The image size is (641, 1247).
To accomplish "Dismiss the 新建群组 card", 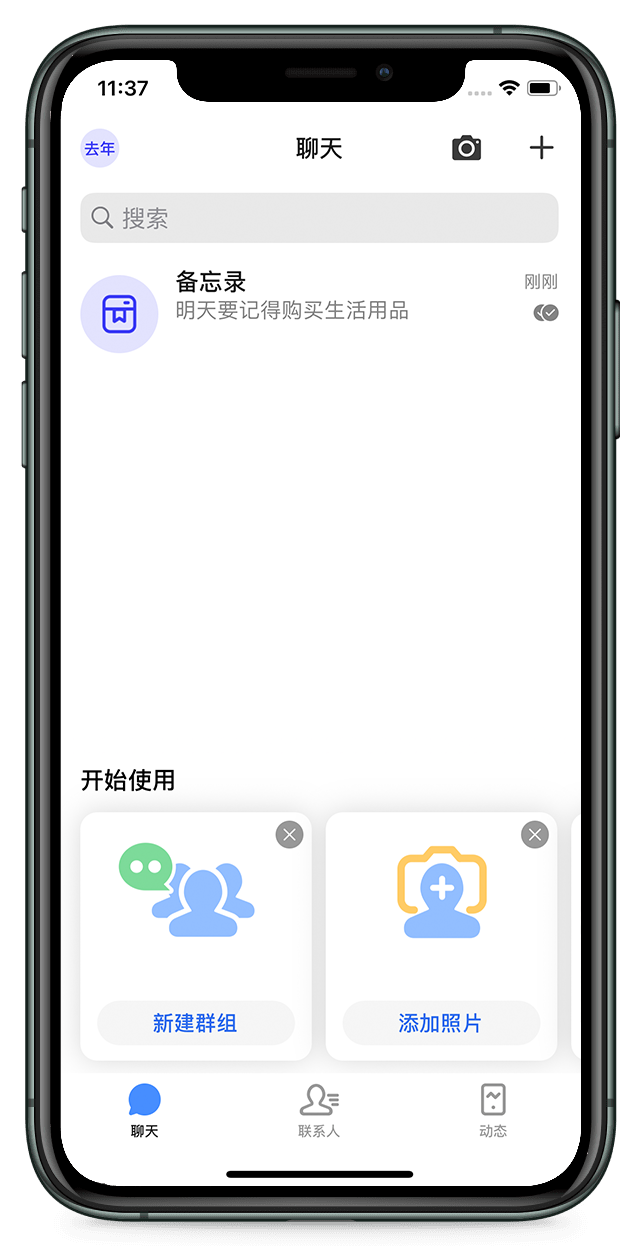I will point(289,835).
